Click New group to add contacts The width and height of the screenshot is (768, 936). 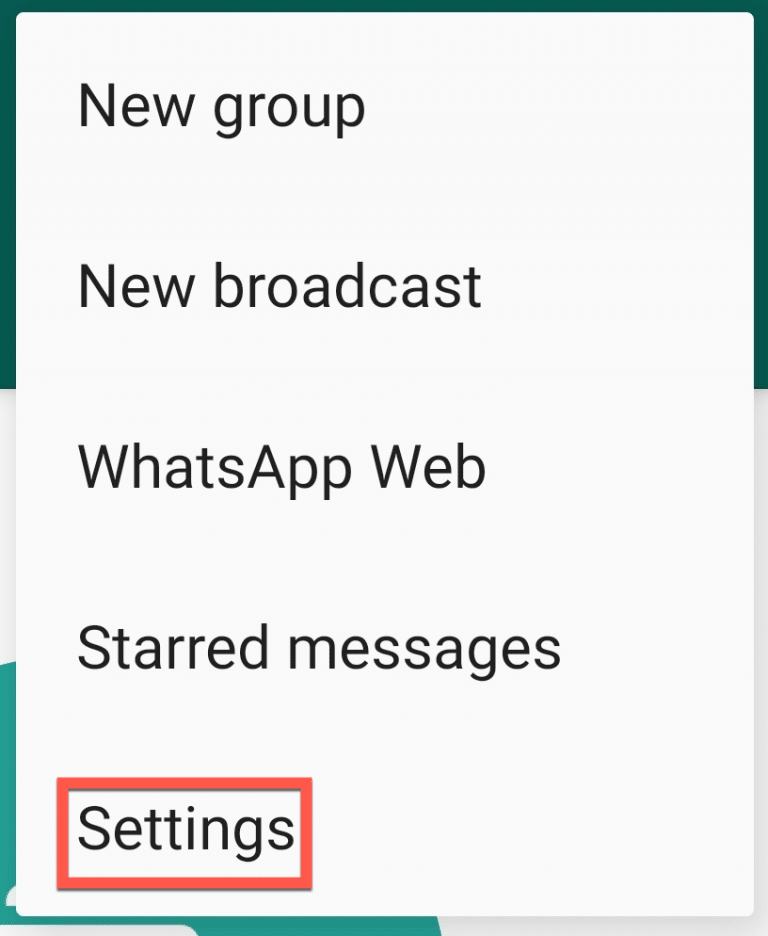pos(221,107)
